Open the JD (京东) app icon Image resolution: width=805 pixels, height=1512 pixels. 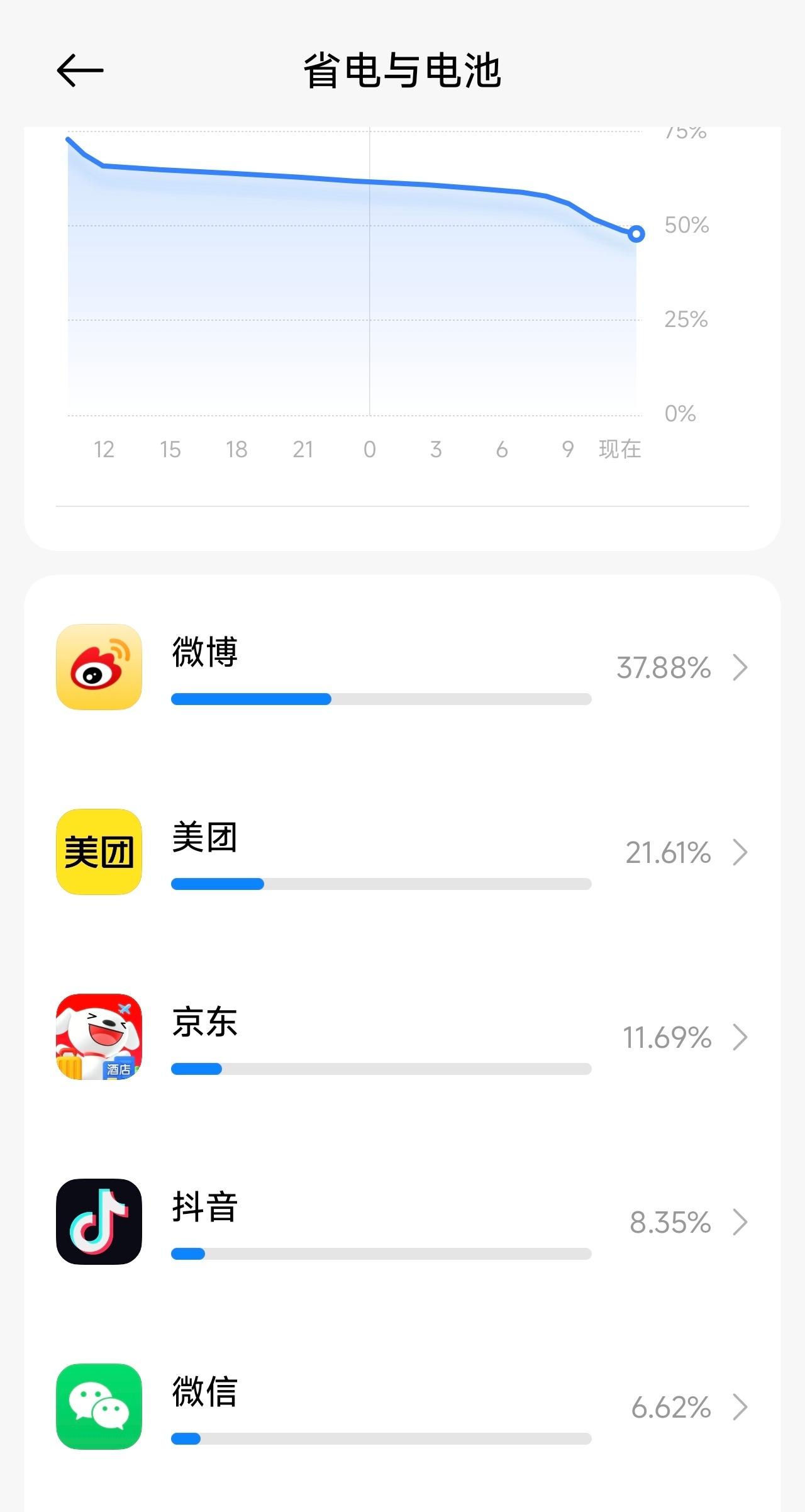coord(99,1038)
